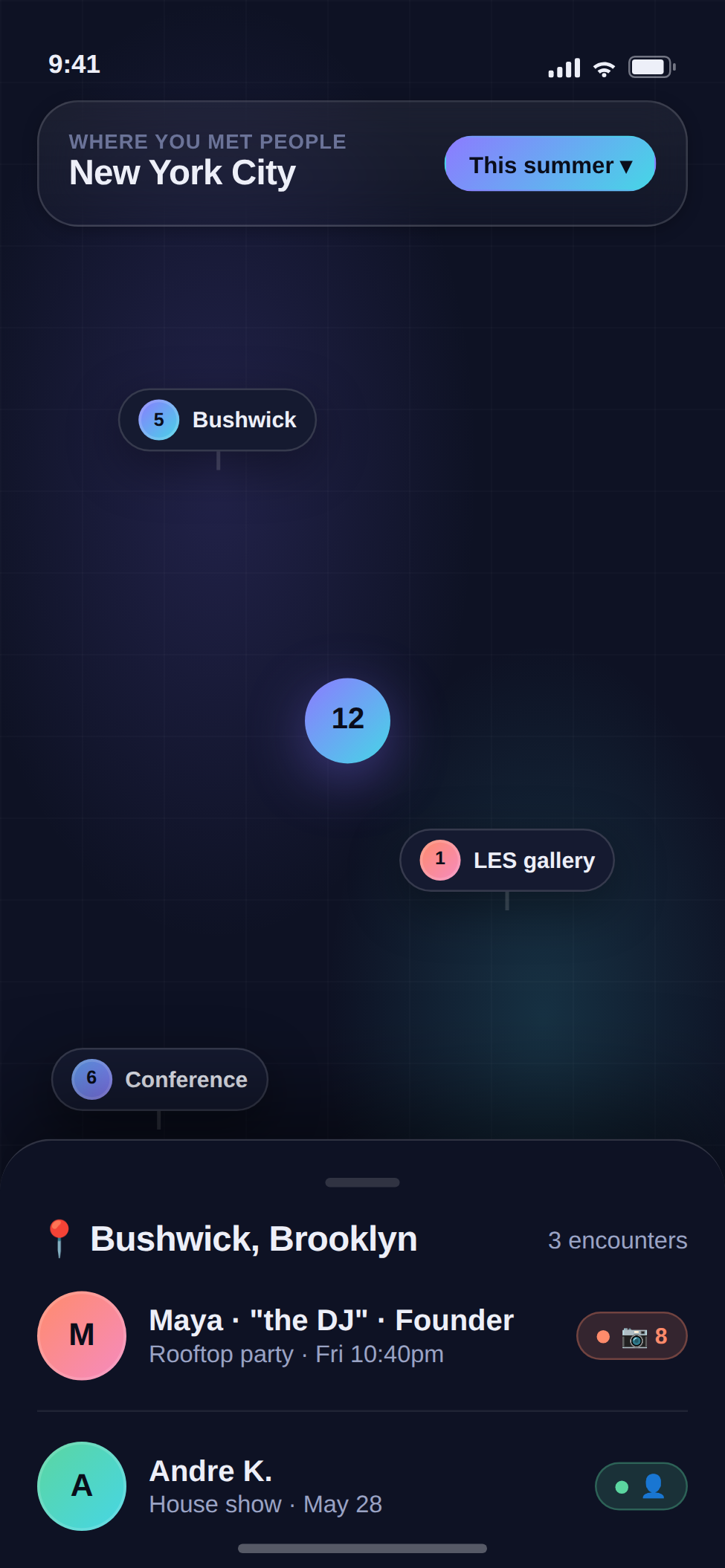Select the Bushwick map pin
This screenshot has width=725, height=1568.
click(217, 420)
